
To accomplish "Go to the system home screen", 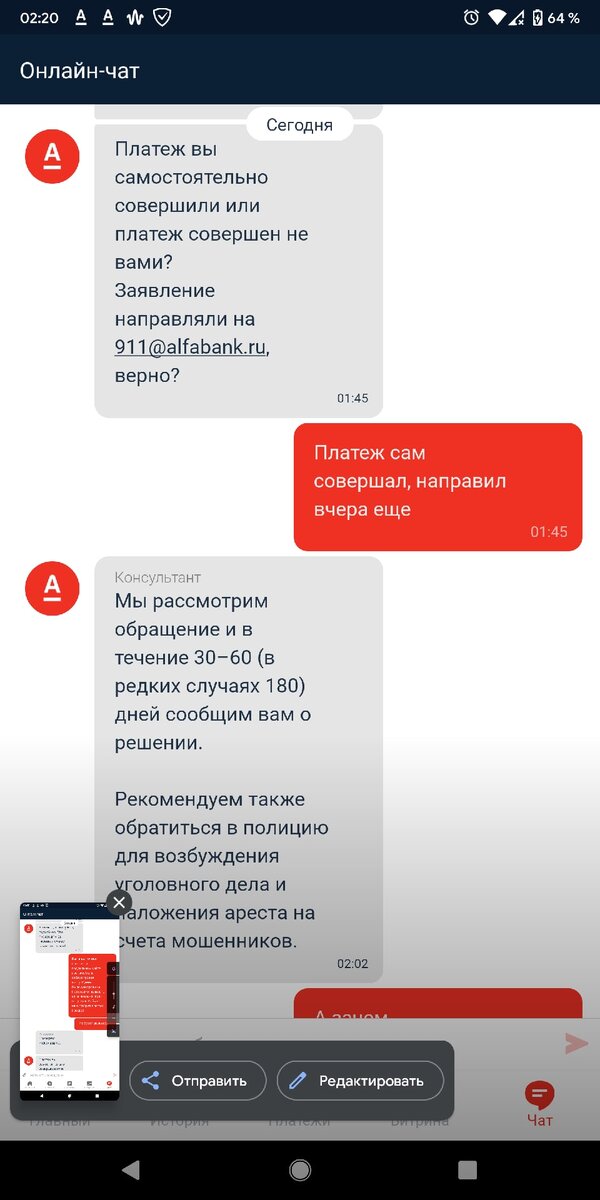I will pos(300,1169).
